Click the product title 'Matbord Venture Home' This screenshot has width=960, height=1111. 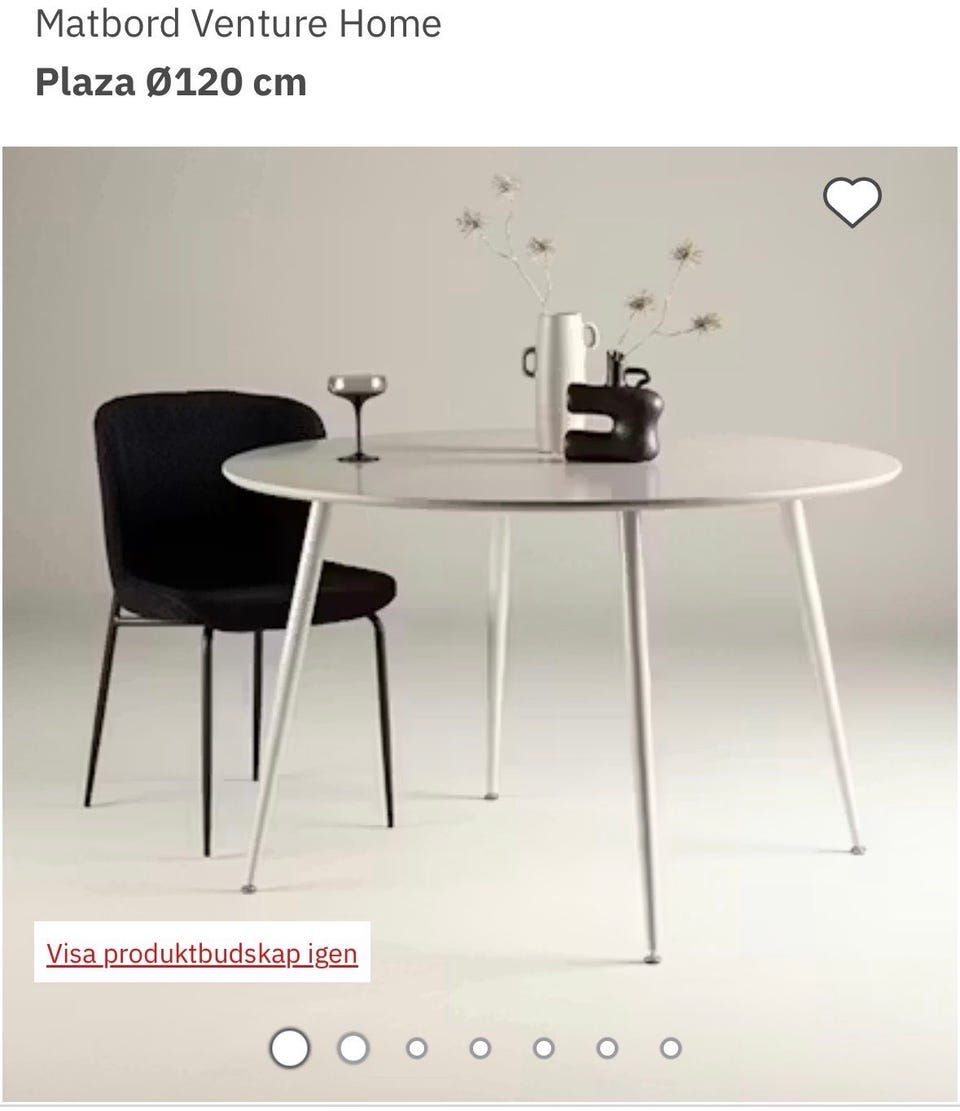[x=238, y=23]
